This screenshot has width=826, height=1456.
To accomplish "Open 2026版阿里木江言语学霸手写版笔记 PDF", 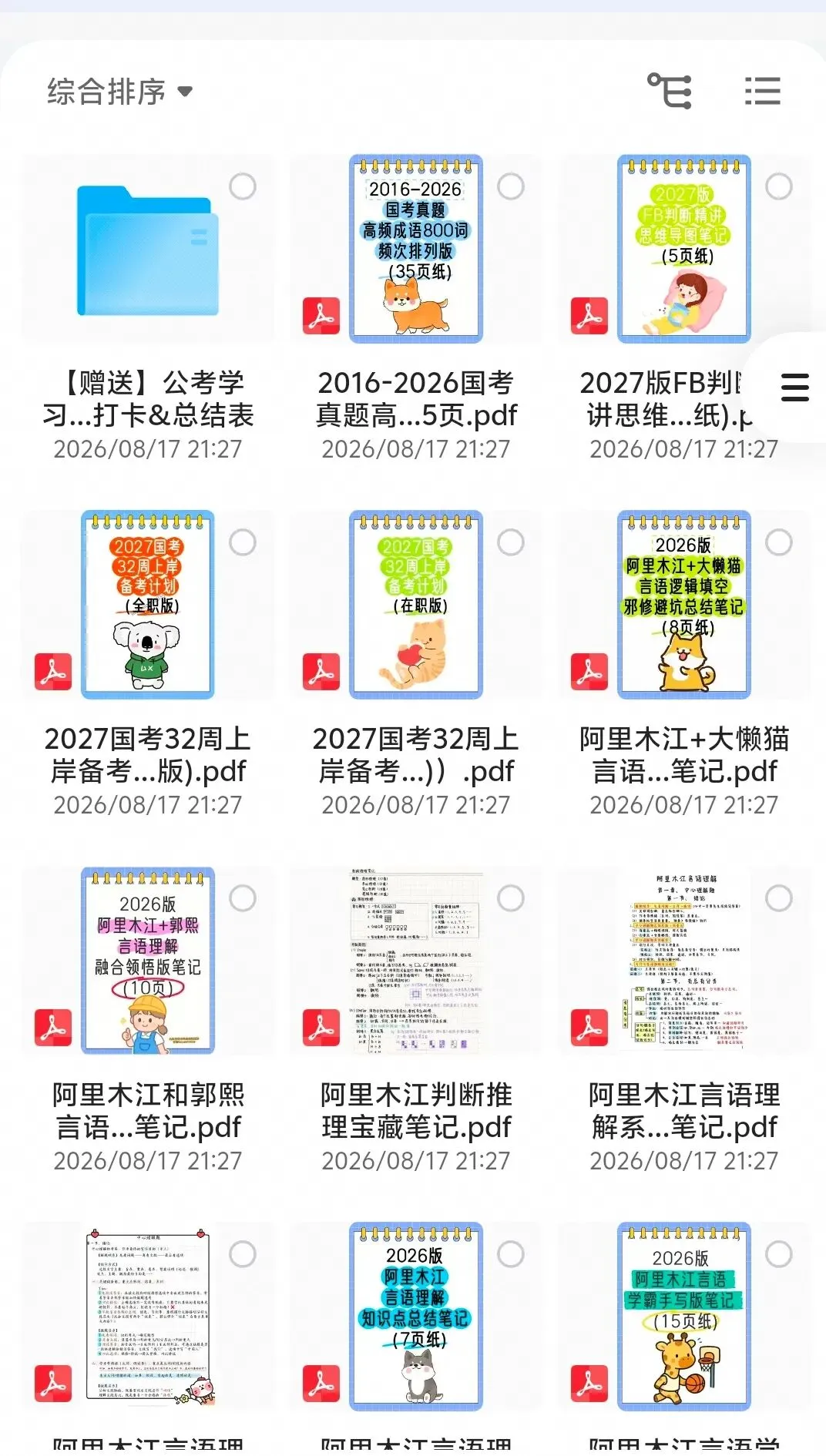I will pos(684,1317).
